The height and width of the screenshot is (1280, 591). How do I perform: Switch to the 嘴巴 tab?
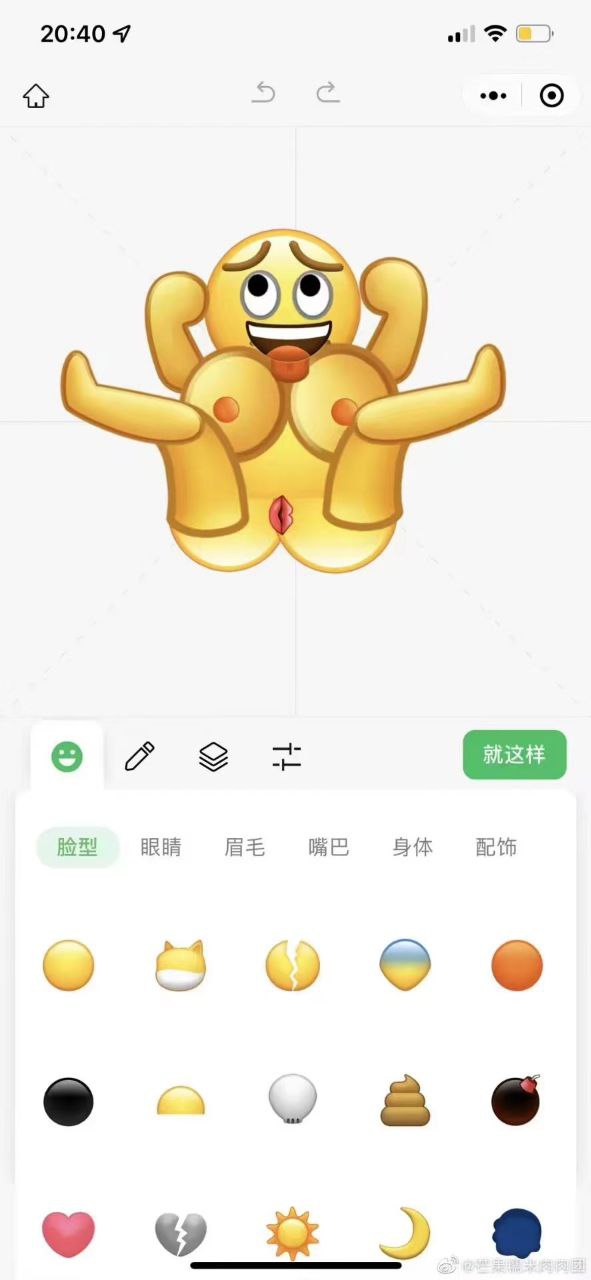pos(328,847)
